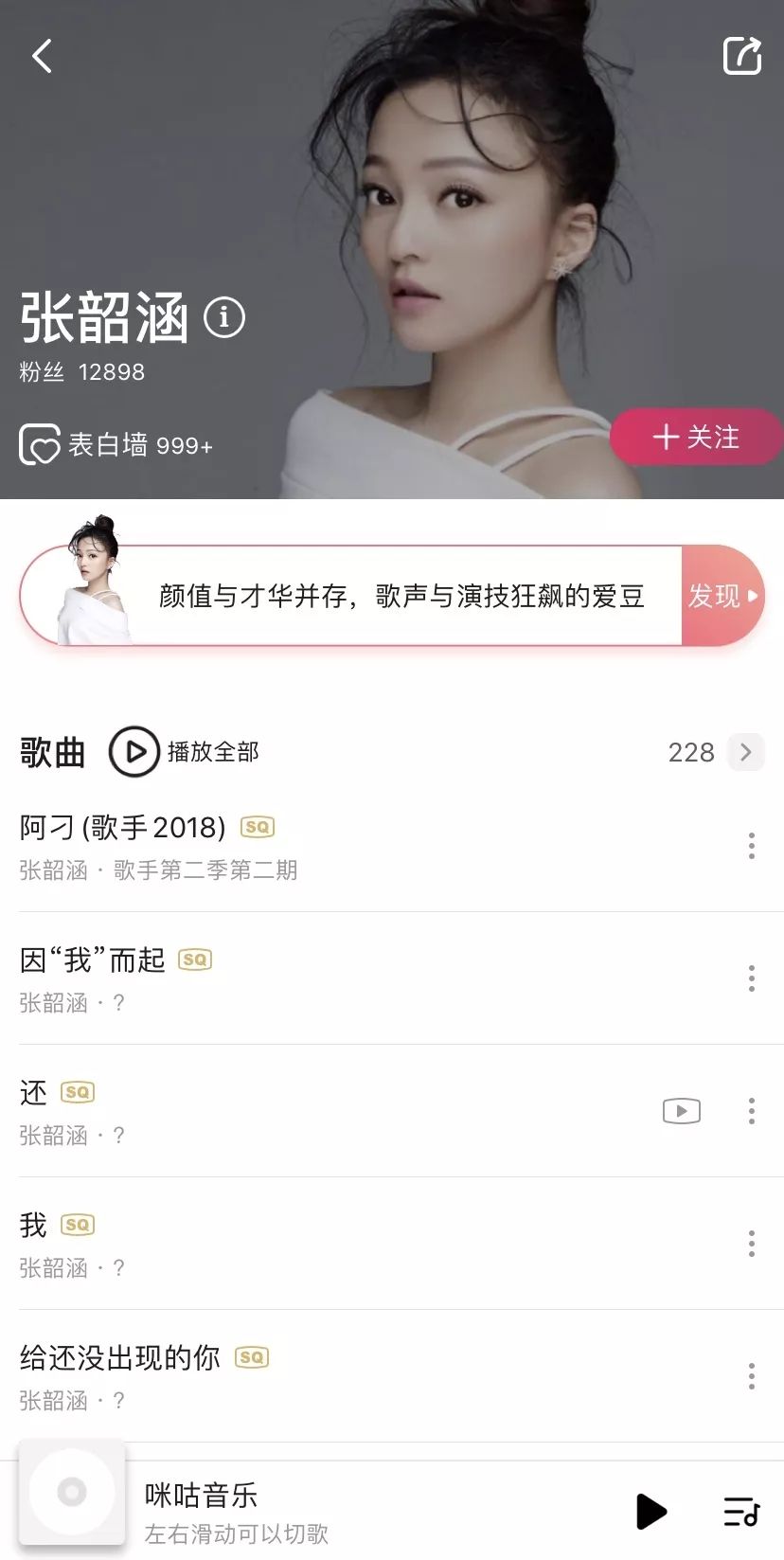The width and height of the screenshot is (784, 1560).
Task: Tap the info icon beside 张韶涵
Action: click(x=224, y=318)
